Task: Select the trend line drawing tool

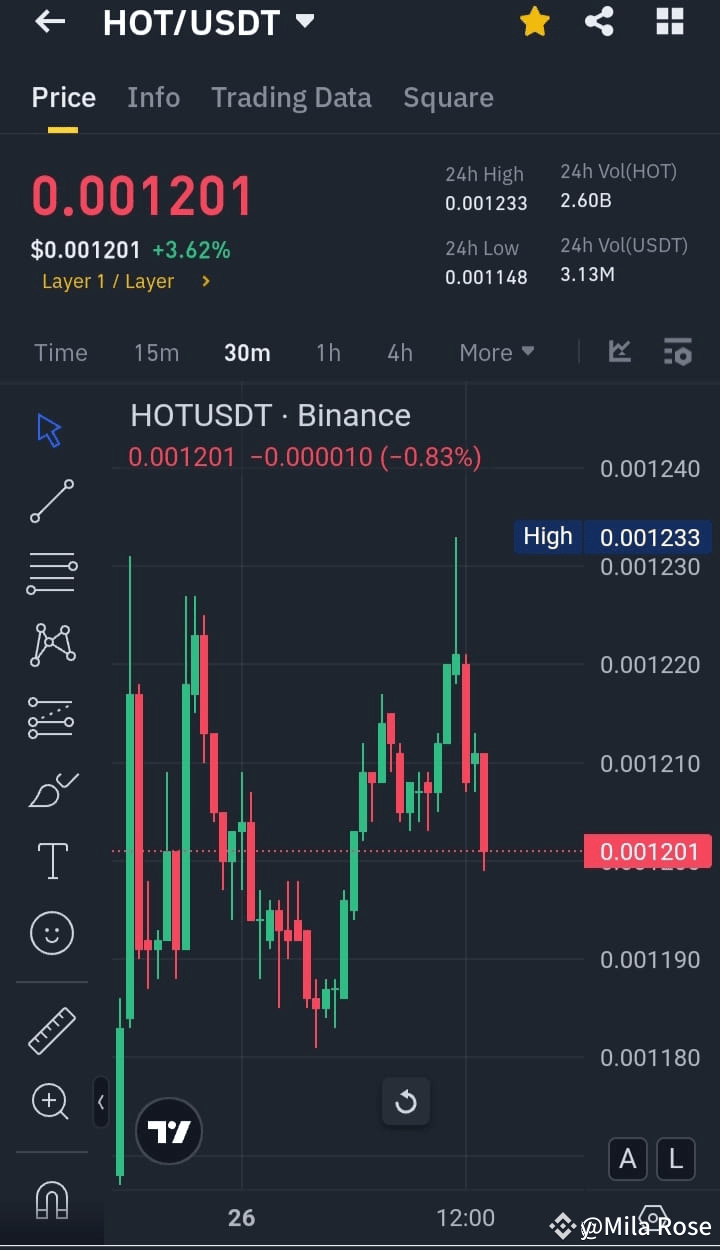Action: (51, 500)
